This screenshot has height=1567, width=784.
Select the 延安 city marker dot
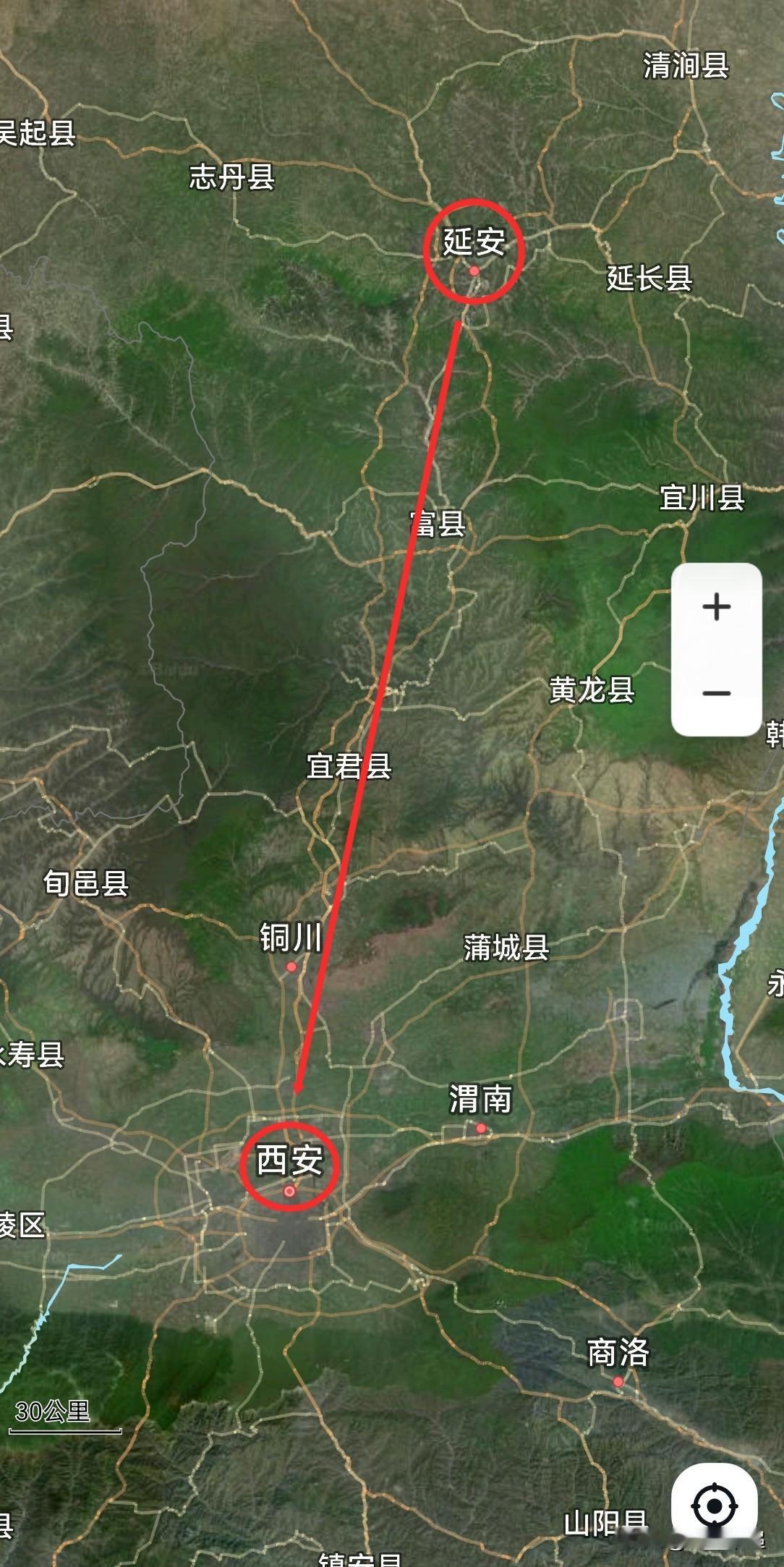pos(474,273)
